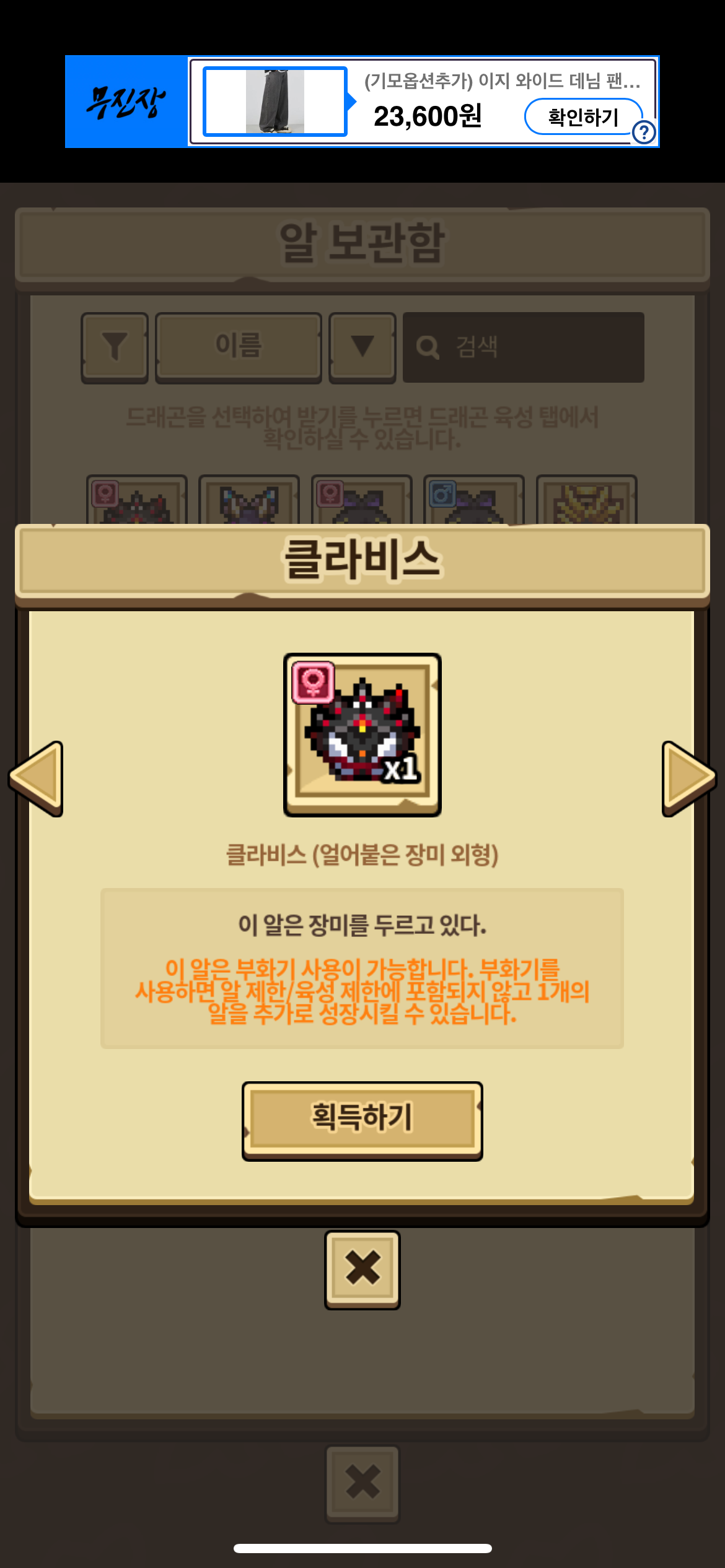
Task: Tap the 획득하기 button
Action: pyautogui.click(x=362, y=1120)
